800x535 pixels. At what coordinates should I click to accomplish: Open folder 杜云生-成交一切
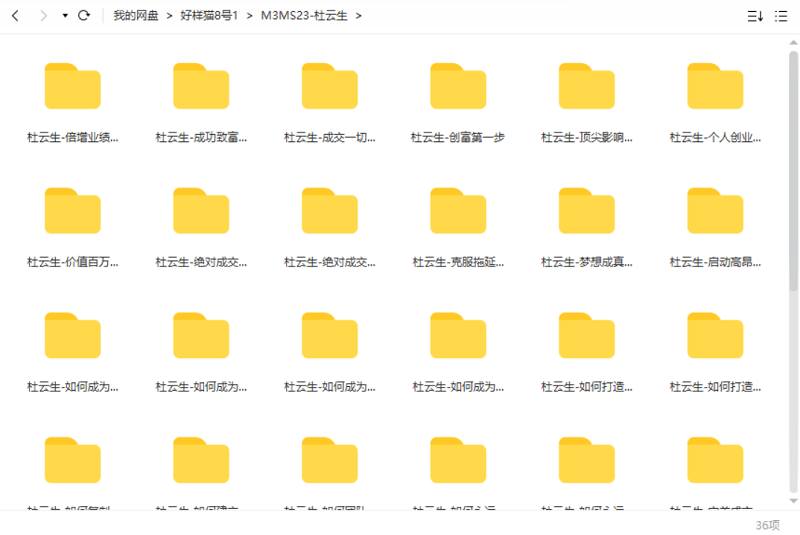(x=330, y=87)
